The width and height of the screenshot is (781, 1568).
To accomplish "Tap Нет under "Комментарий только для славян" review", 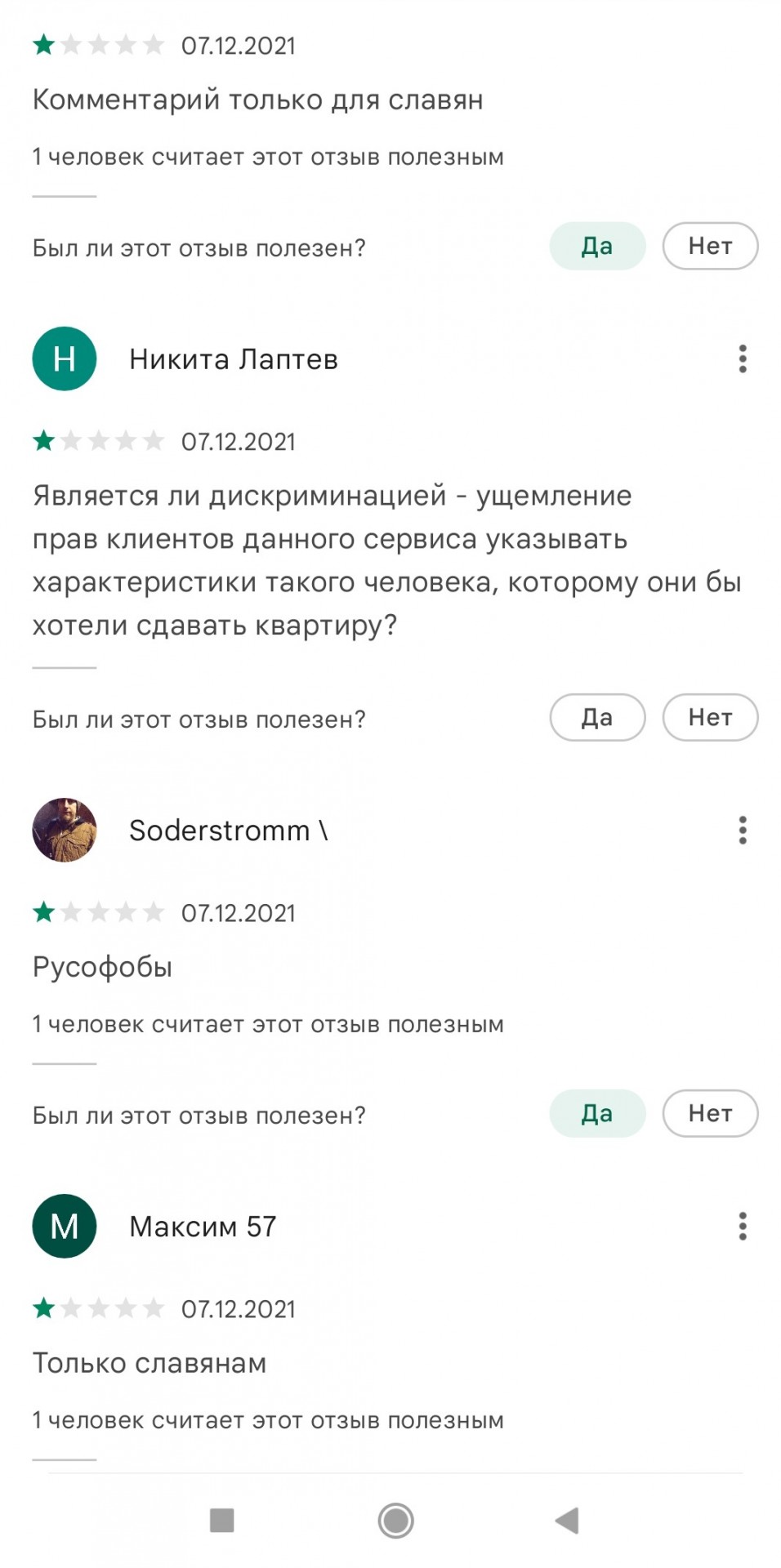I will [709, 246].
